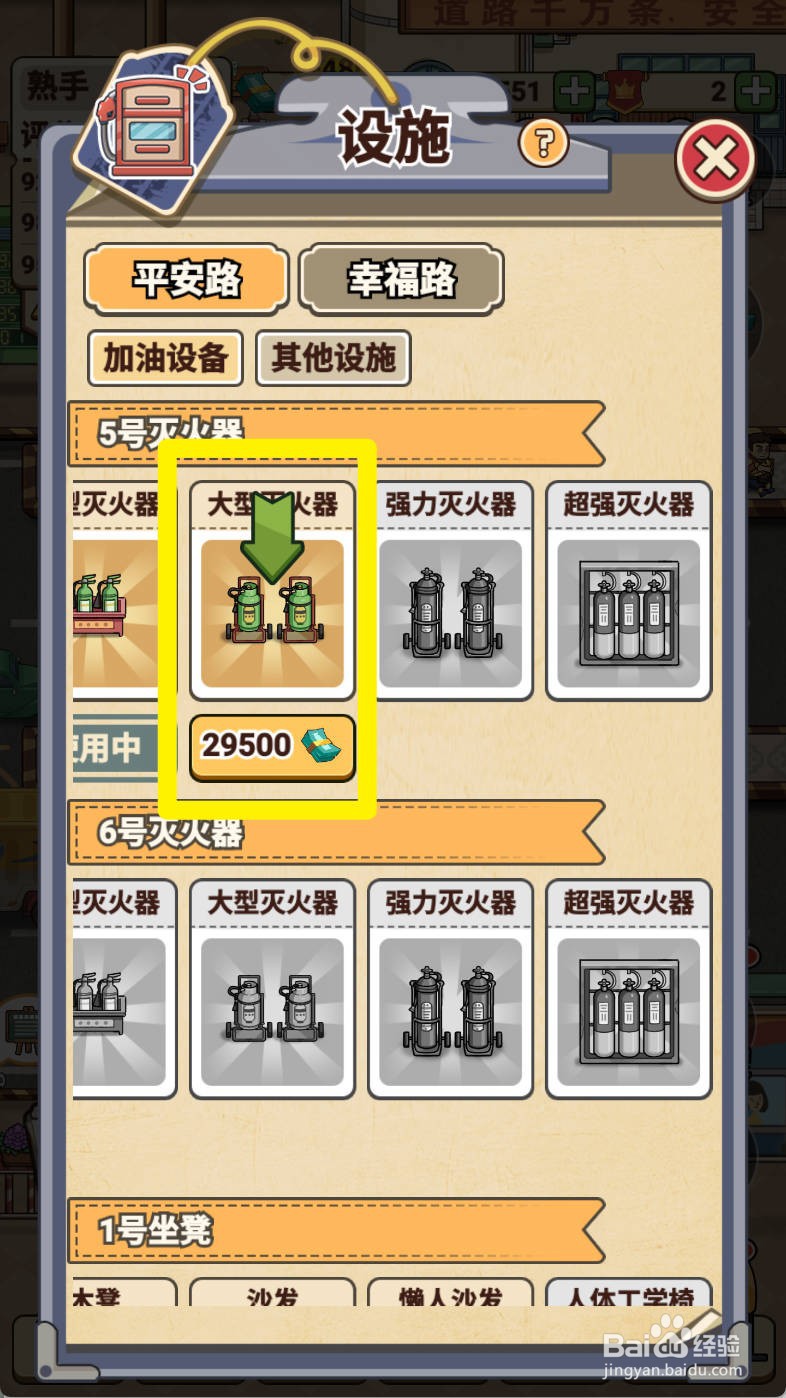Buy 大型灭火器 with the 29500 button
786x1398 pixels.
[271, 747]
